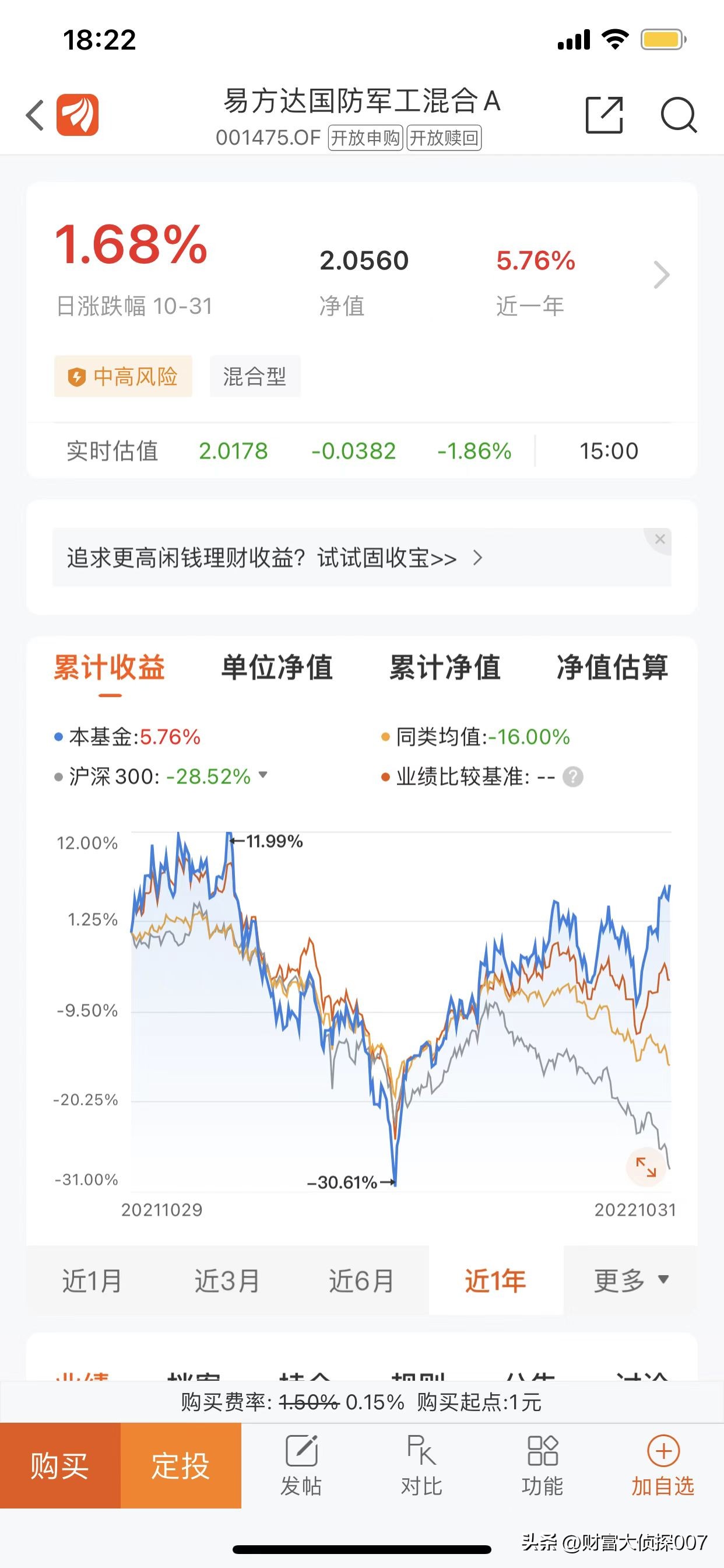Start a 定投 plan
The image size is (724, 1568).
tap(181, 1466)
